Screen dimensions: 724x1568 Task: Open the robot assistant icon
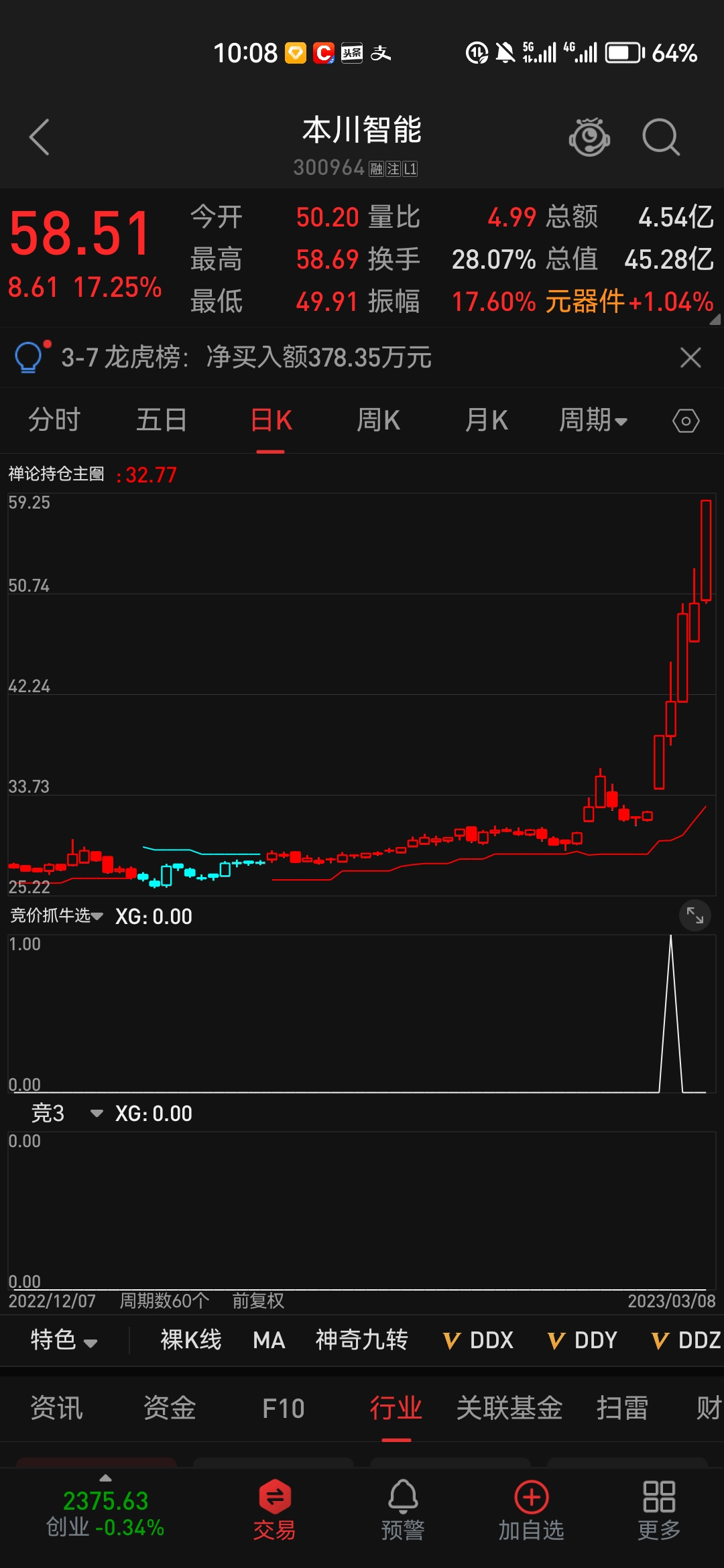coord(589,137)
